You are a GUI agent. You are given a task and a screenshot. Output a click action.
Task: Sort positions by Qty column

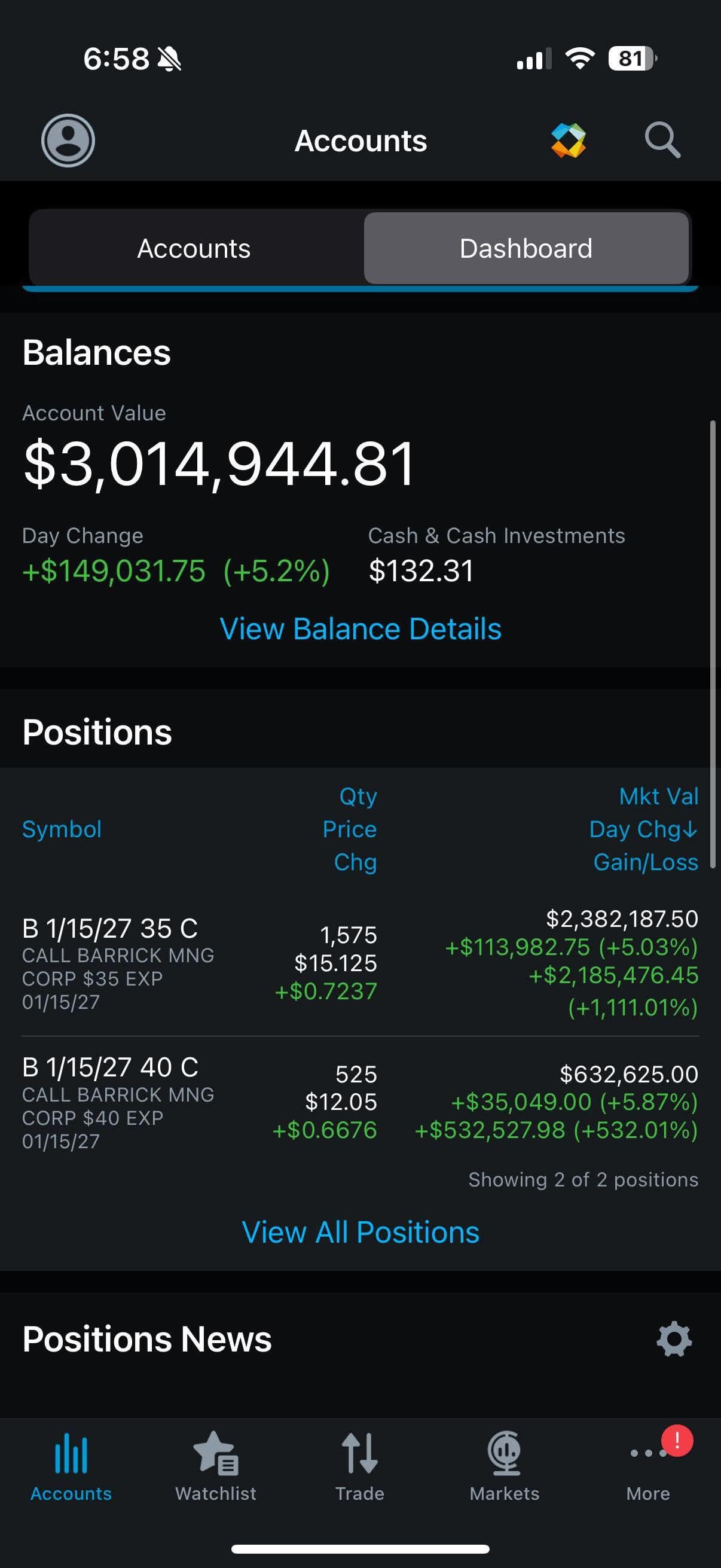[x=358, y=796]
